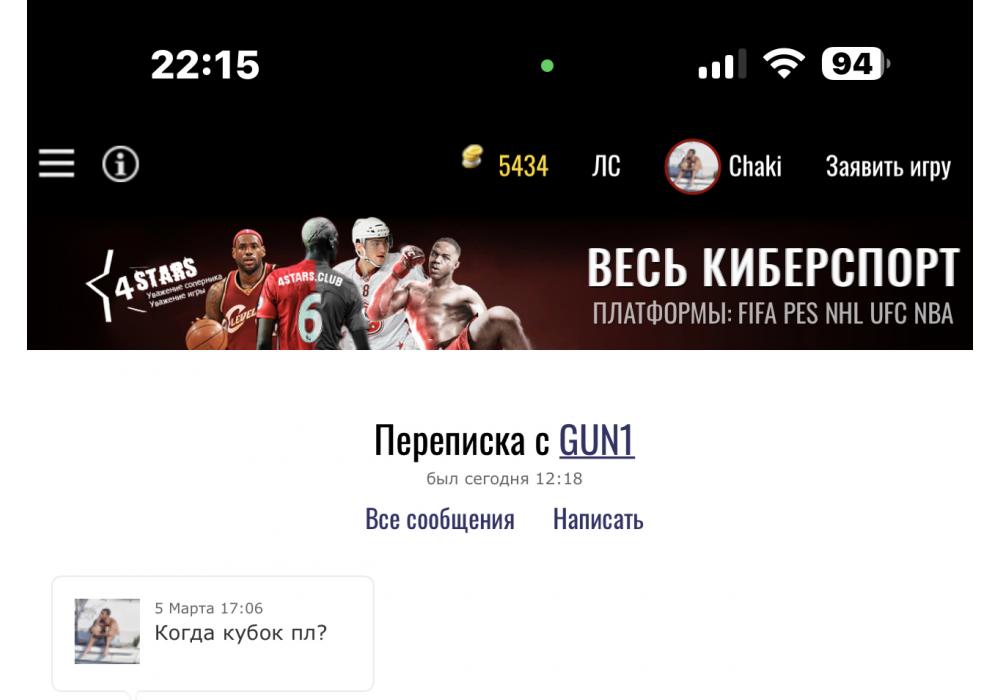Tap Написать to write a message
The height and width of the screenshot is (700, 1000).
point(598,519)
